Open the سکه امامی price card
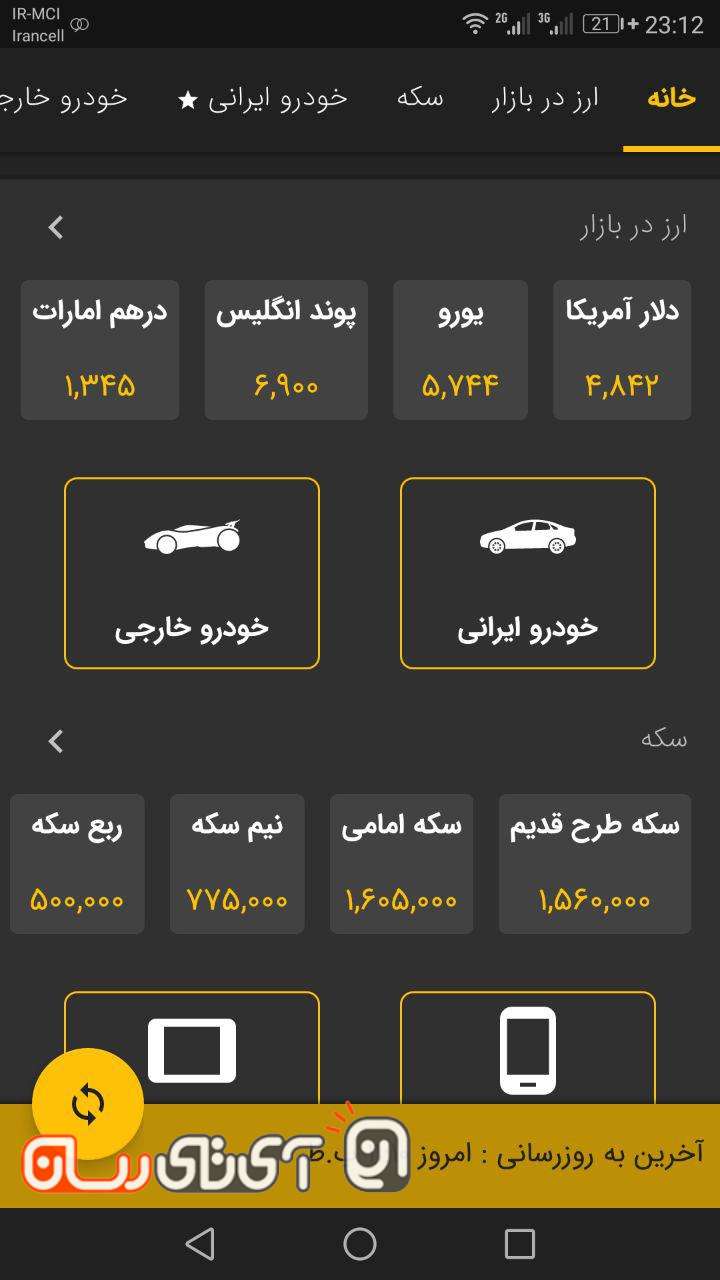The image size is (720, 1280). pyautogui.click(x=402, y=864)
